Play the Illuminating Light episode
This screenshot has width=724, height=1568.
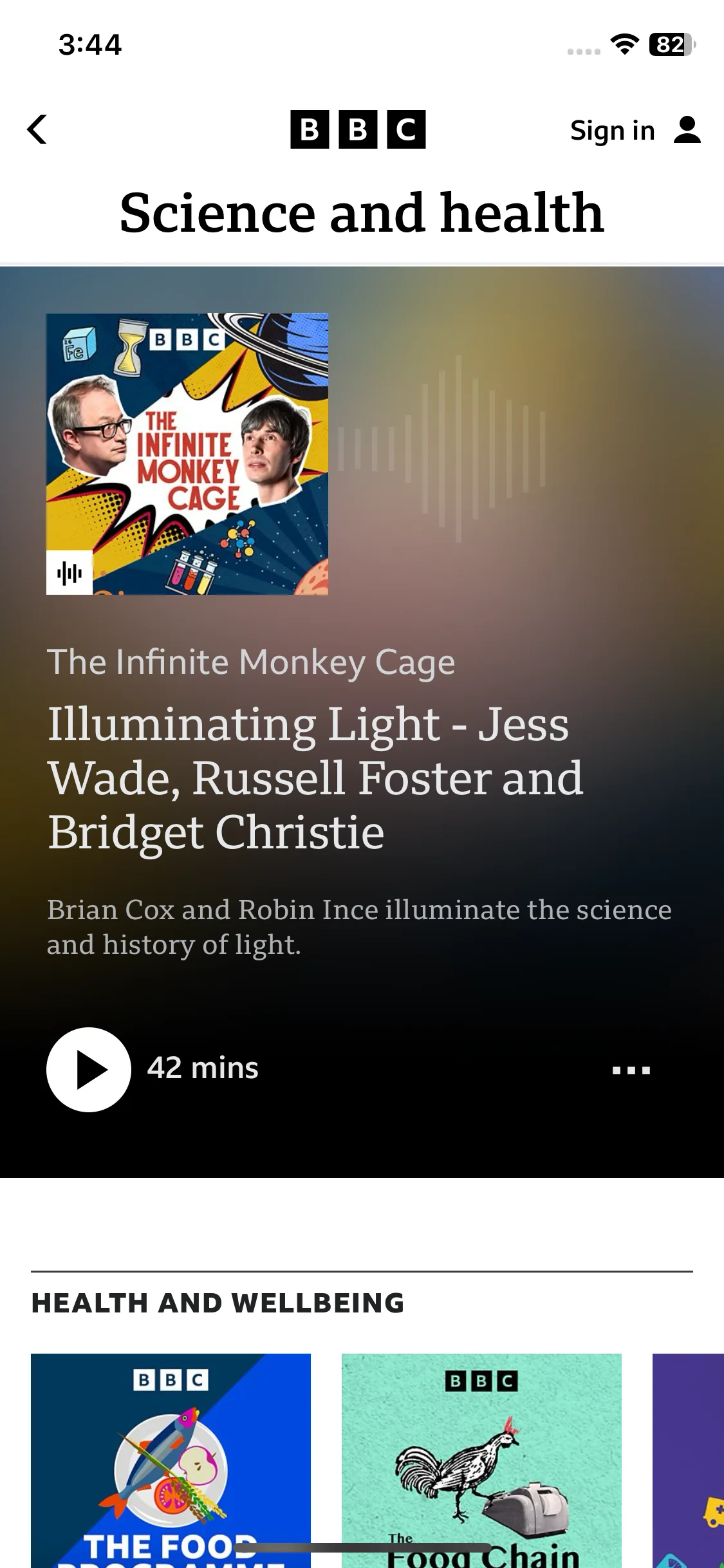89,1069
